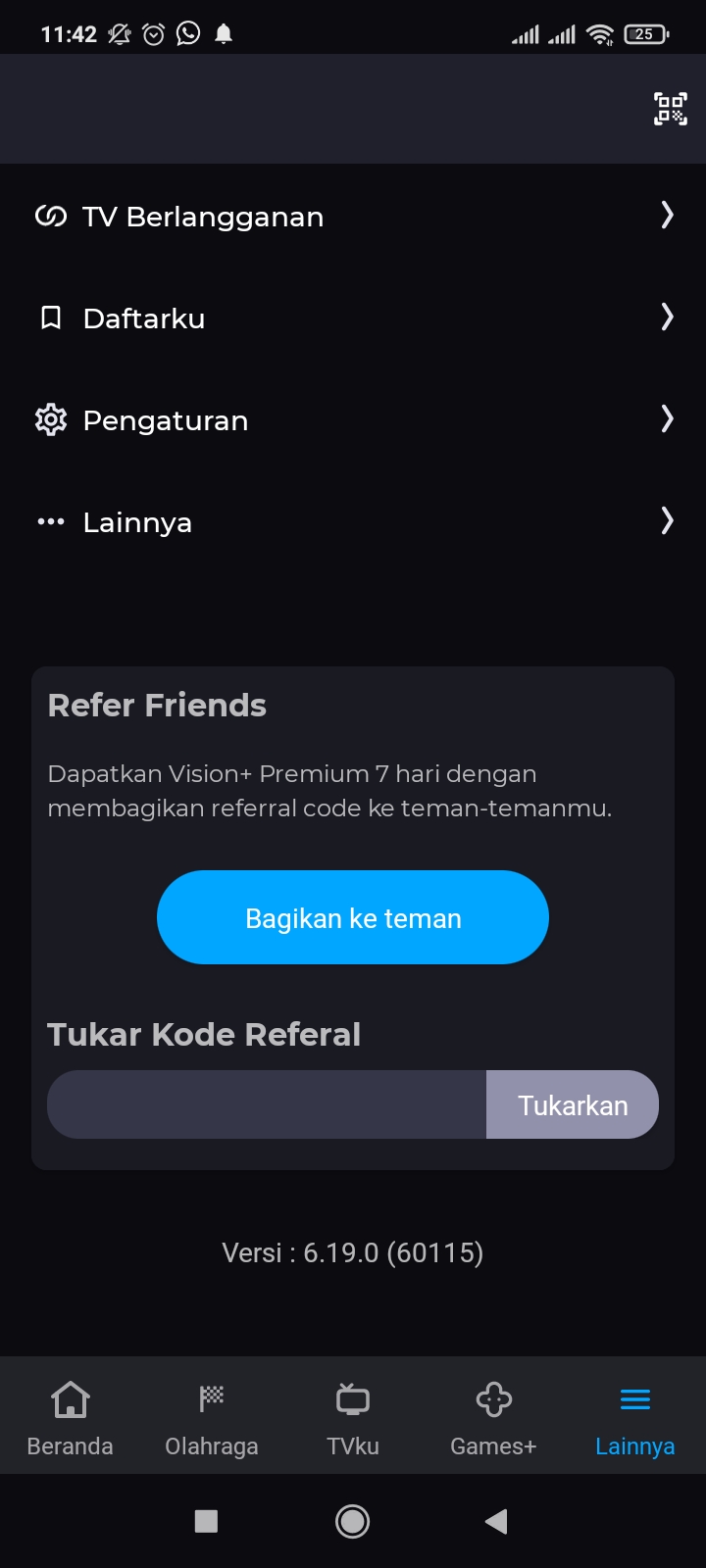Expand the TV Berlangganan section

[x=353, y=216]
